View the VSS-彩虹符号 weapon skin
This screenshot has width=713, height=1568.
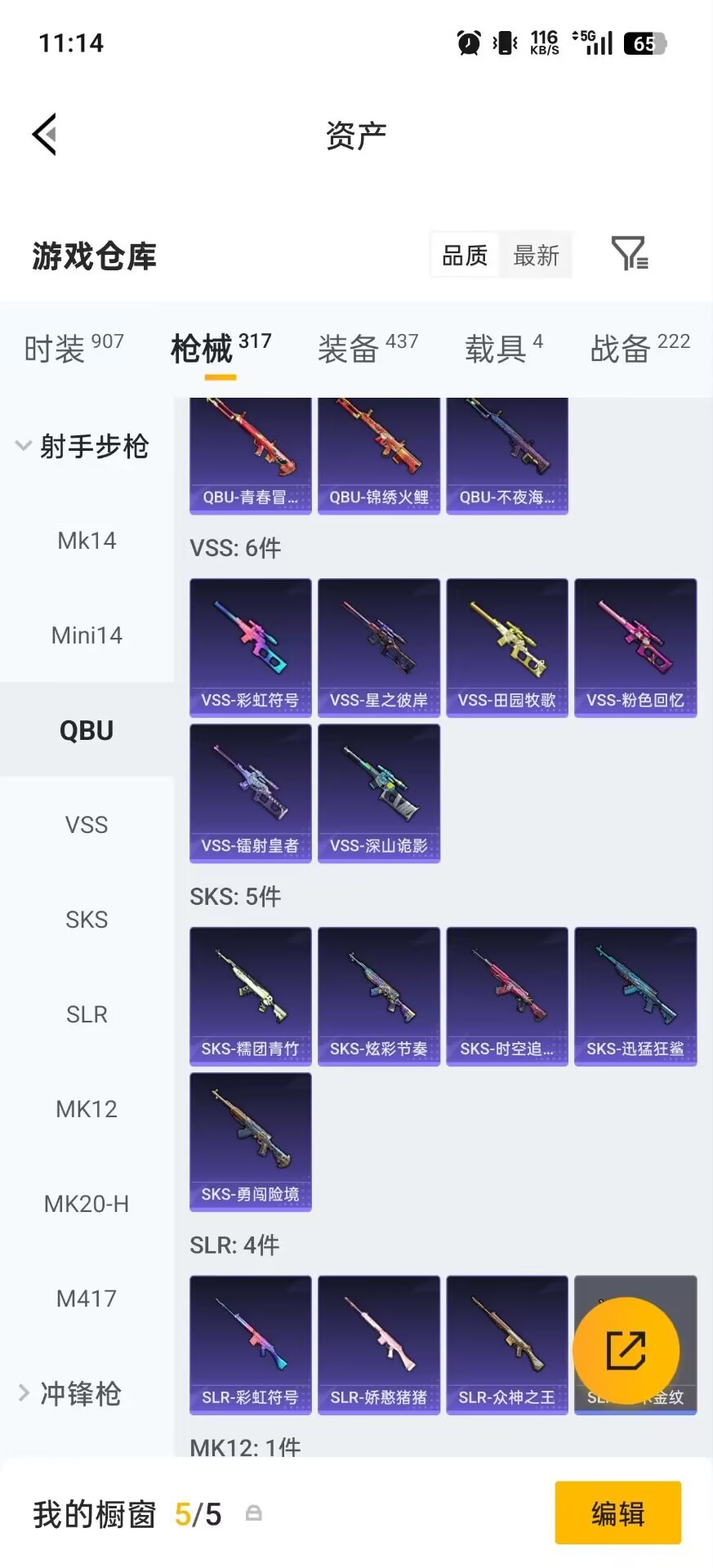[250, 648]
